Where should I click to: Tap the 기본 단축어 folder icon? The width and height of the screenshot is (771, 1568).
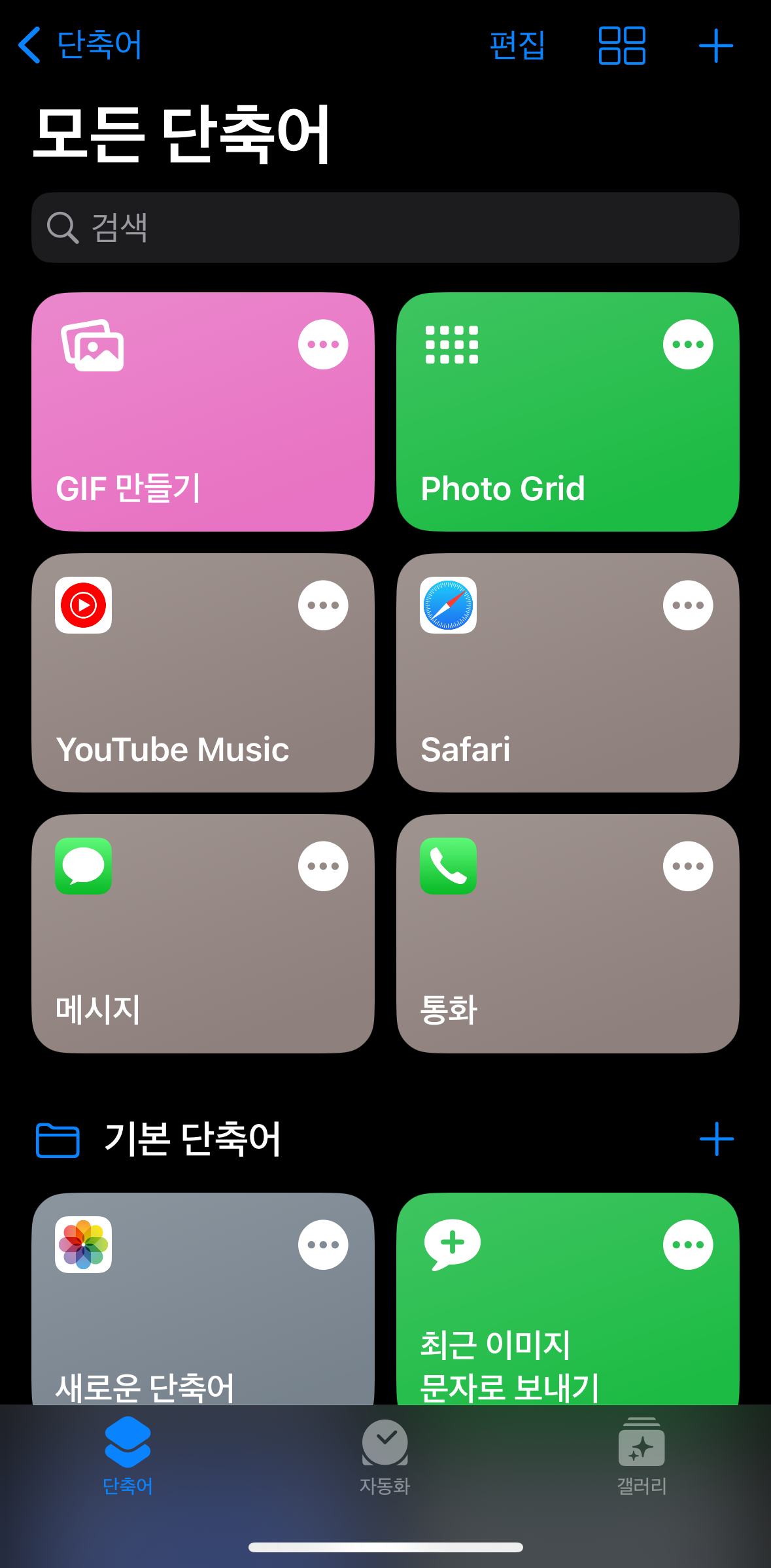coord(56,1138)
